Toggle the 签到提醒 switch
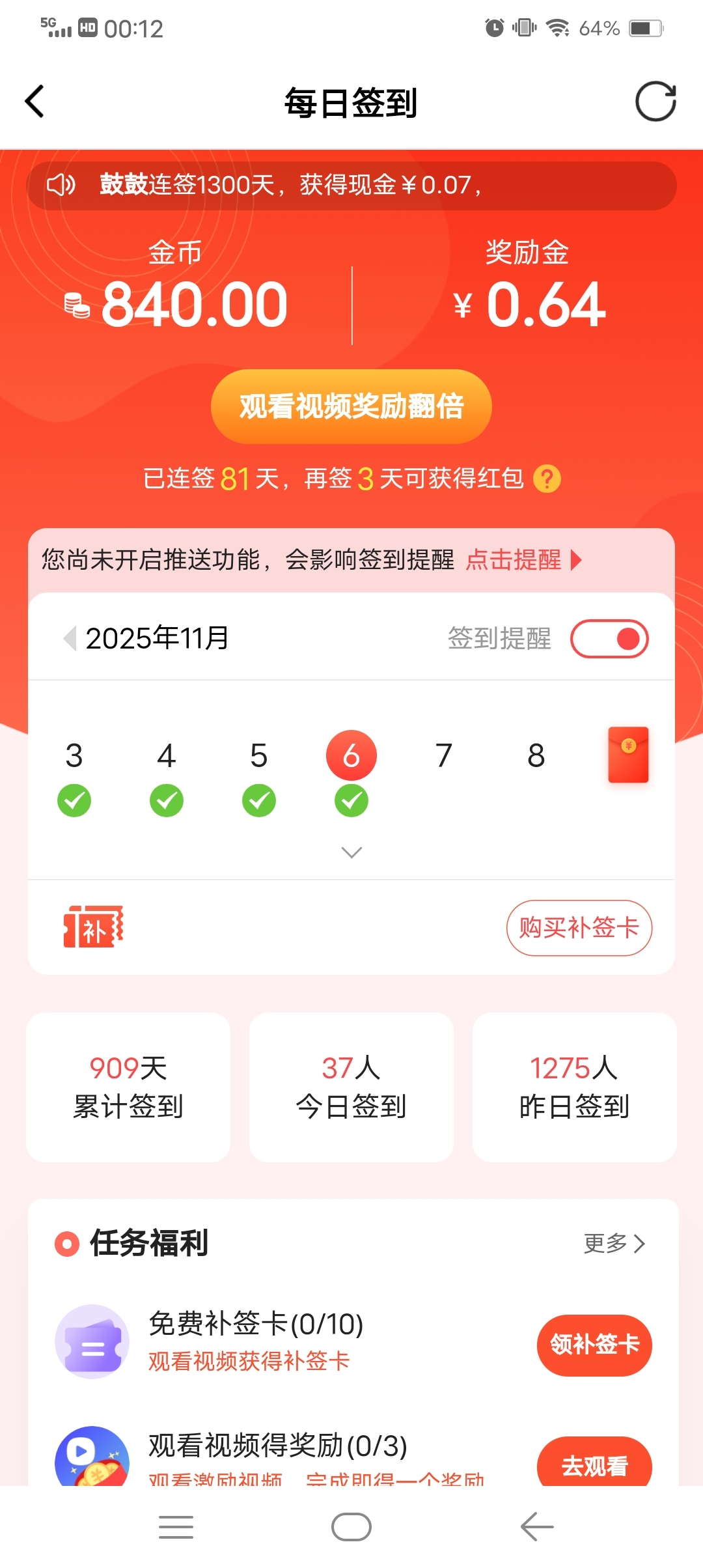 (x=609, y=639)
